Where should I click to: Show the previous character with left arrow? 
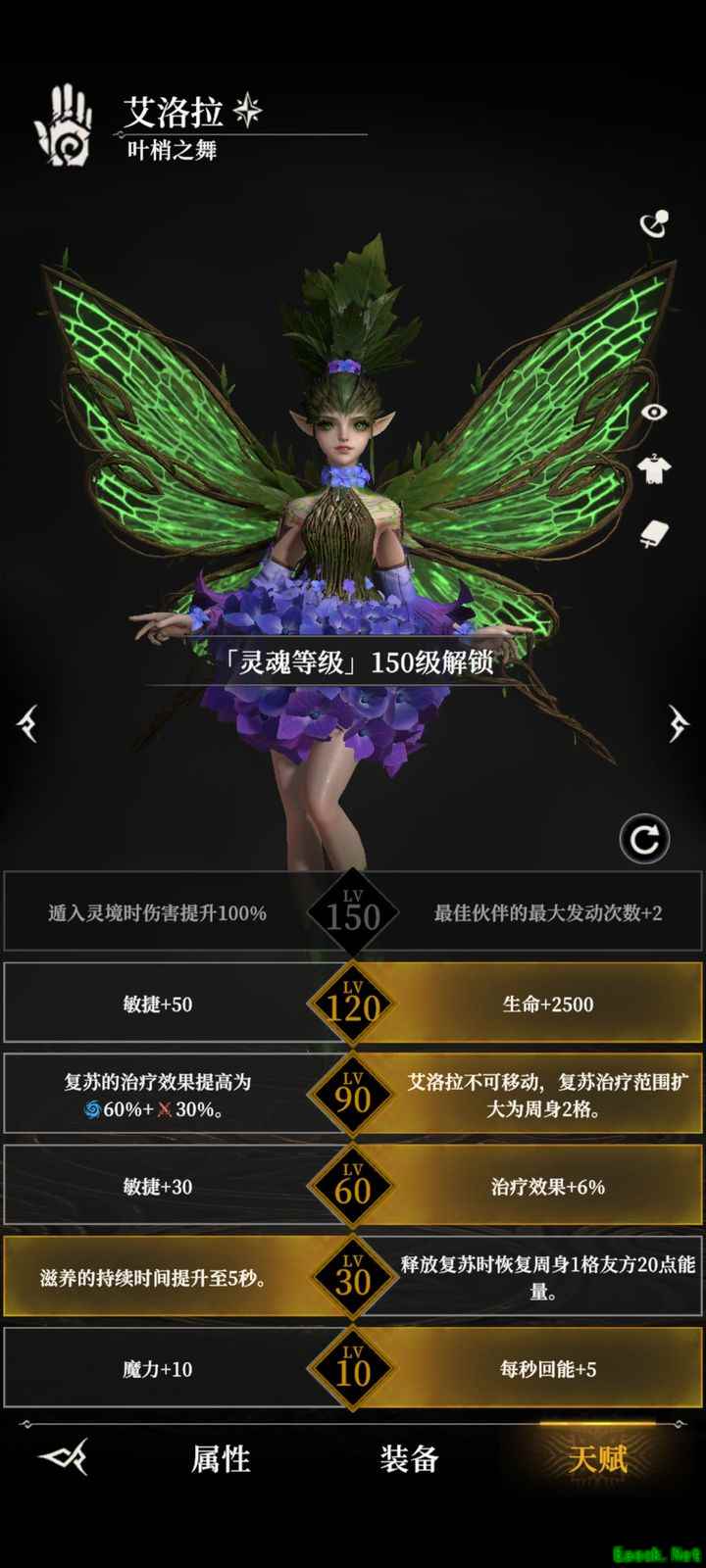coord(27,724)
